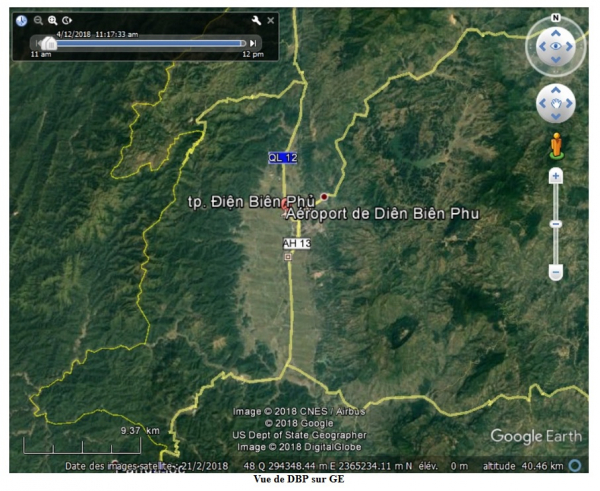600x491 pixels.
Task: Zoom in with the plus button
Action: pyautogui.click(x=556, y=176)
